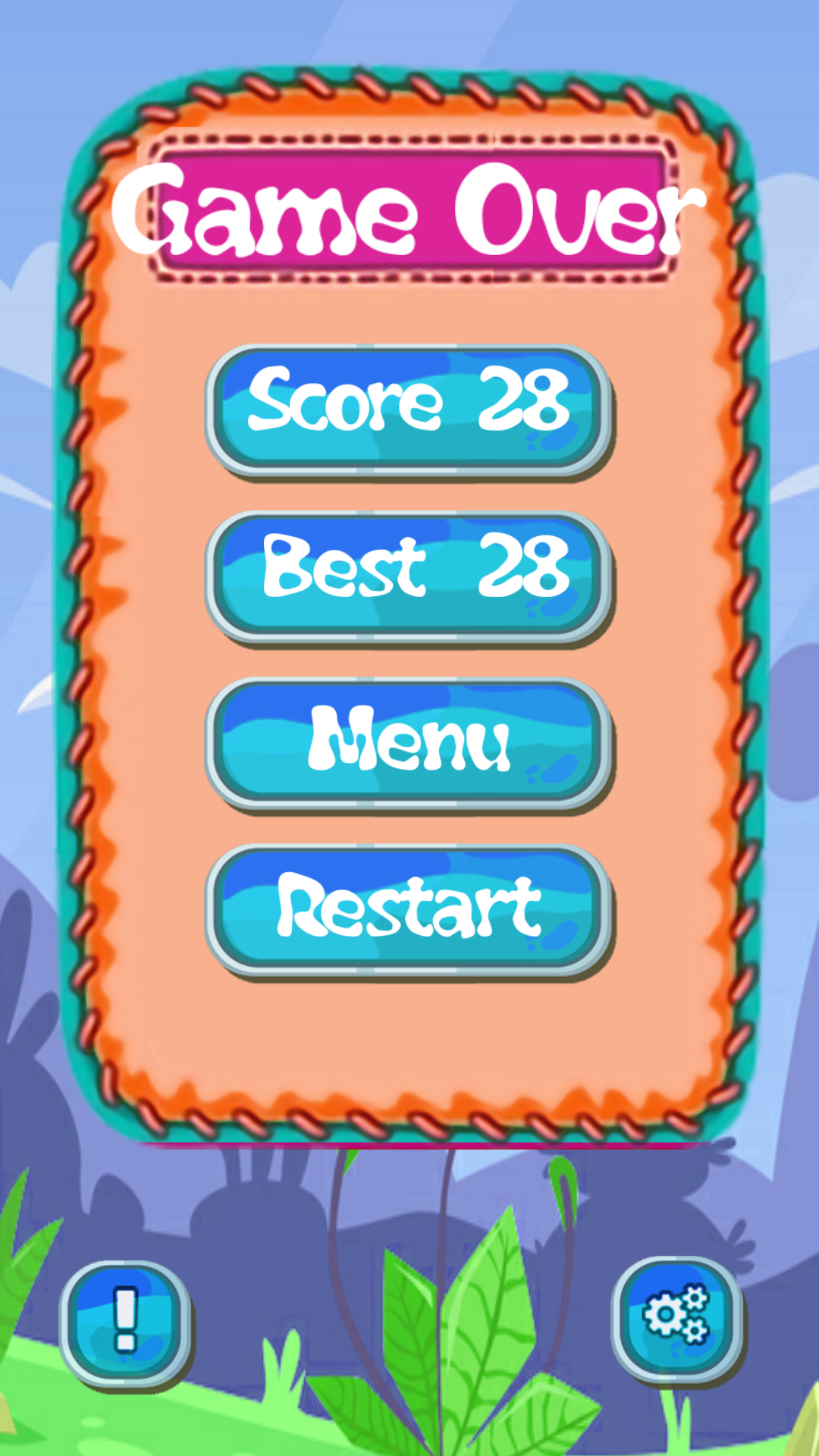Screen dimensions: 819x1456
Task: Open the exclamation mark info icon
Action: click(x=126, y=1323)
